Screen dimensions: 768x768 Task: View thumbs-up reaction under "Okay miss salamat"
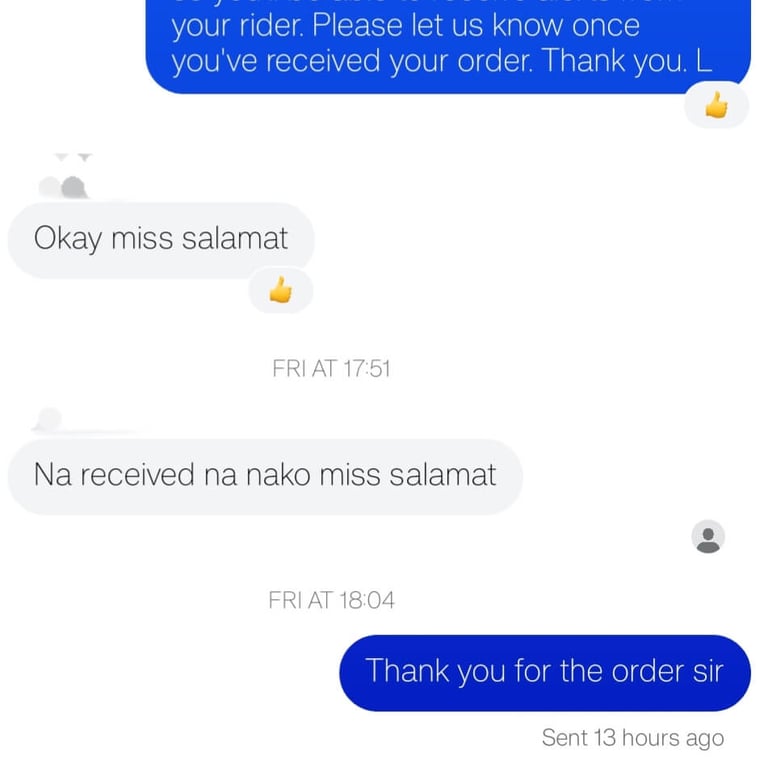pyautogui.click(x=280, y=290)
